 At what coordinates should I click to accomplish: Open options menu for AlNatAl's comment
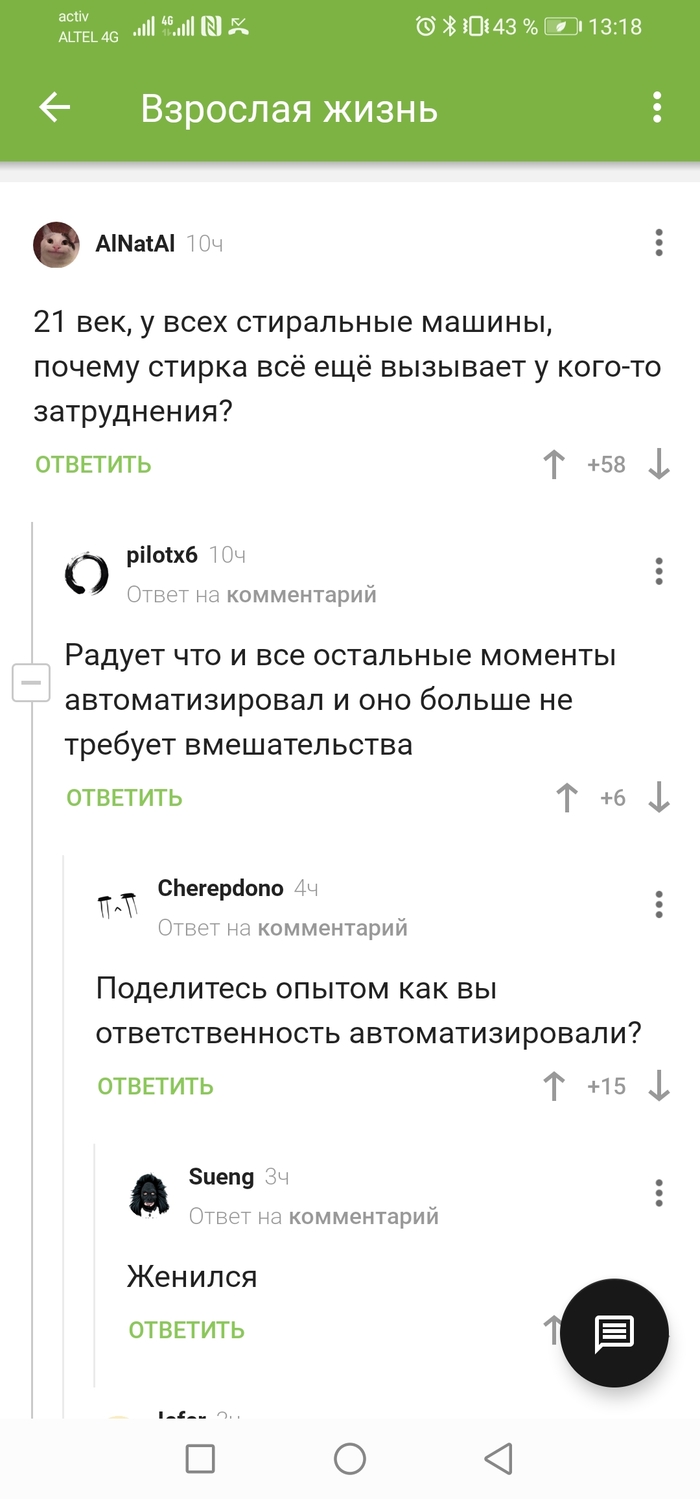(x=658, y=243)
